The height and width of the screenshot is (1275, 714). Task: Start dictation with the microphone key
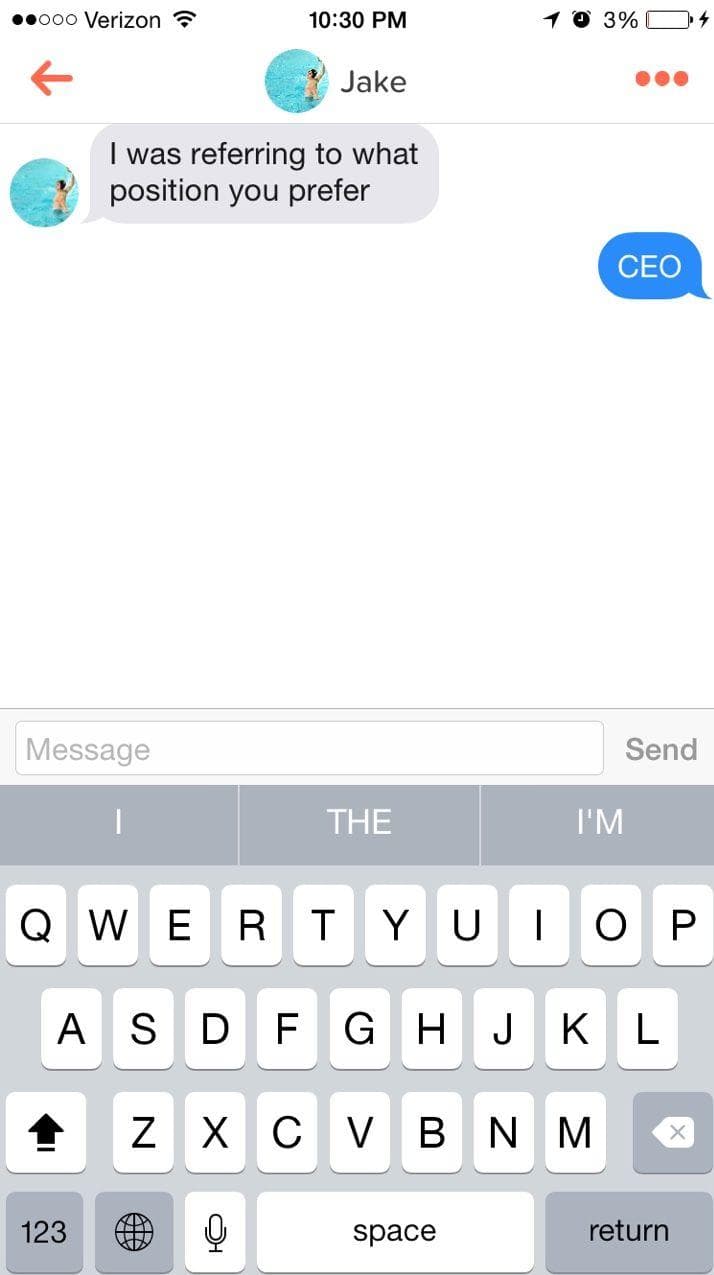(x=215, y=1231)
